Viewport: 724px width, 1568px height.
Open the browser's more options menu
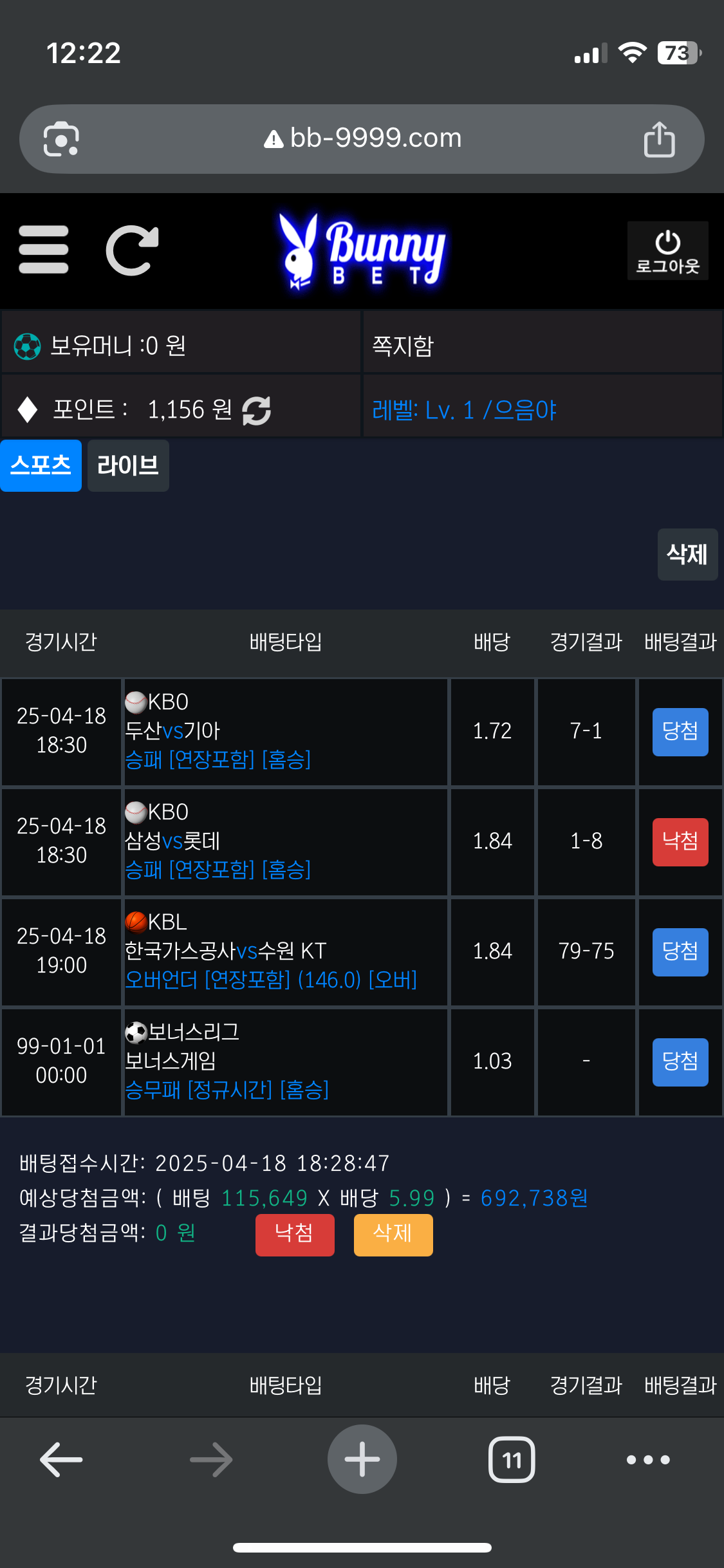pos(648,1459)
